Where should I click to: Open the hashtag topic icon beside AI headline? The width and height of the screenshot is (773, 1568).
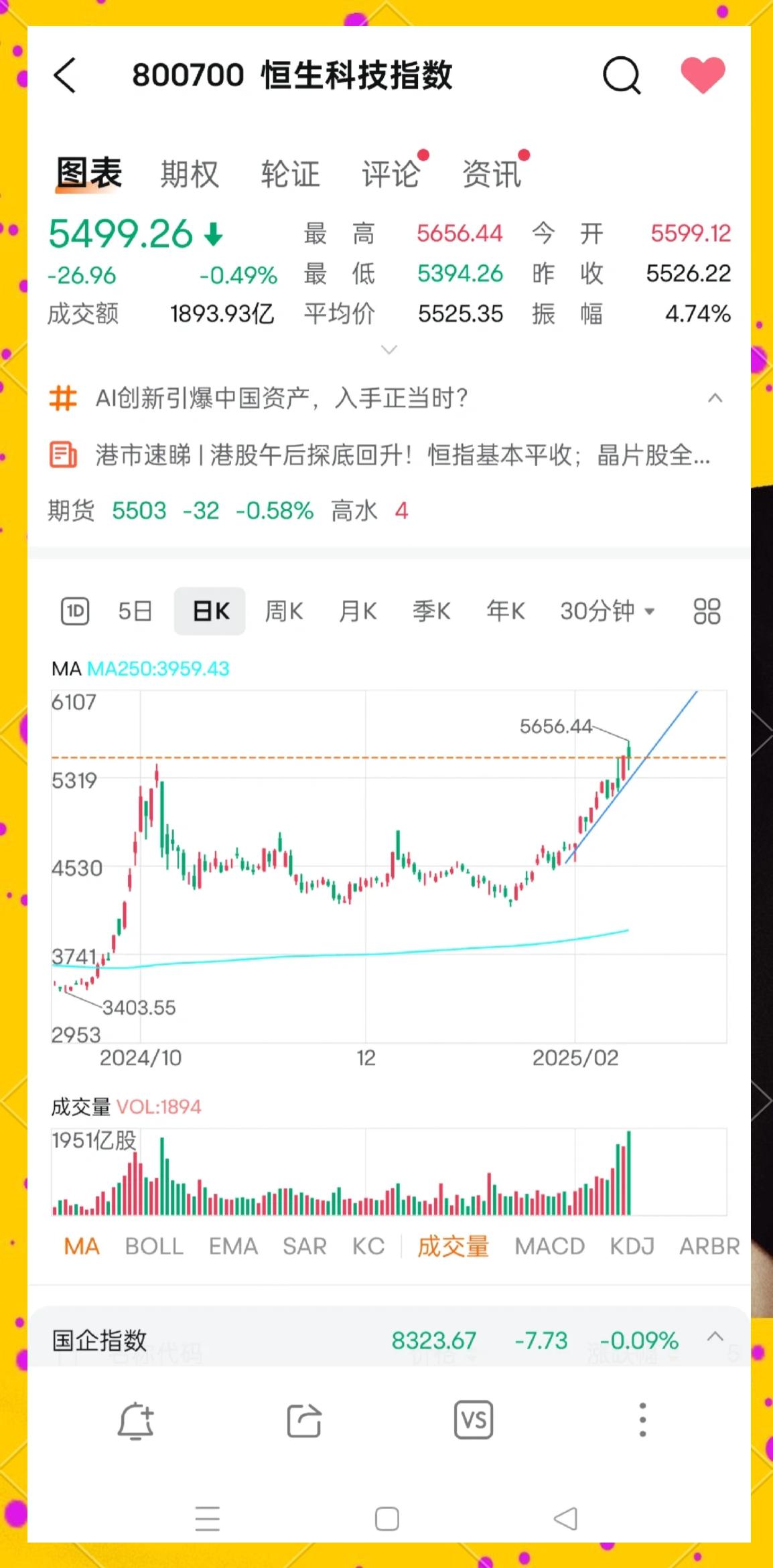[x=64, y=397]
